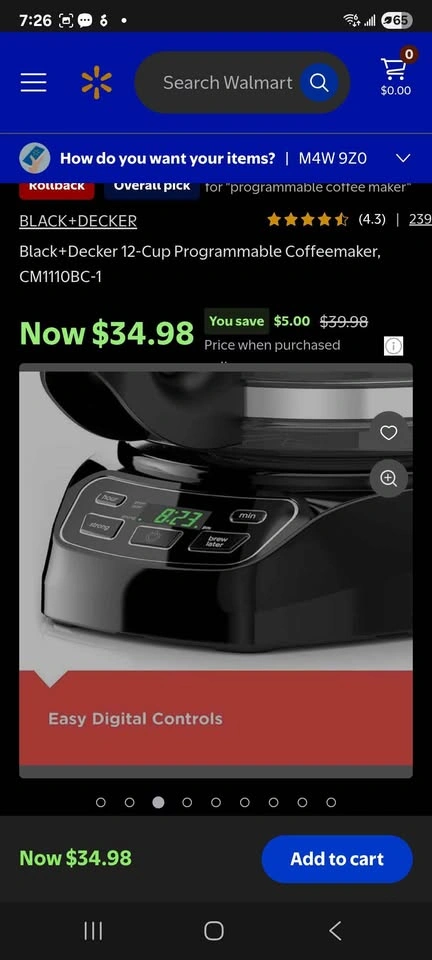Select the last image page dot
The image size is (432, 960).
[x=331, y=802]
